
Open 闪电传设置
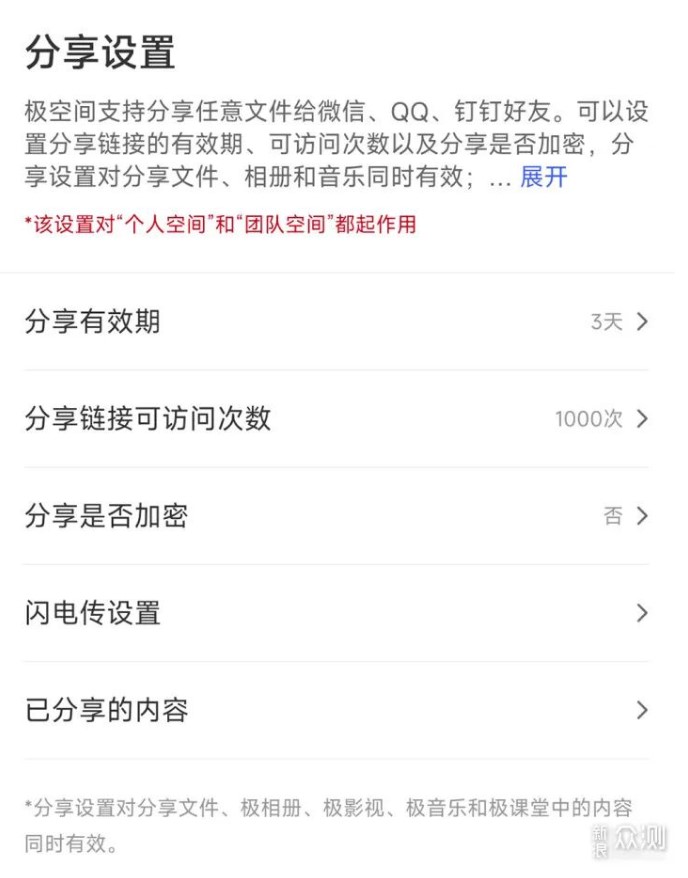click(336, 612)
